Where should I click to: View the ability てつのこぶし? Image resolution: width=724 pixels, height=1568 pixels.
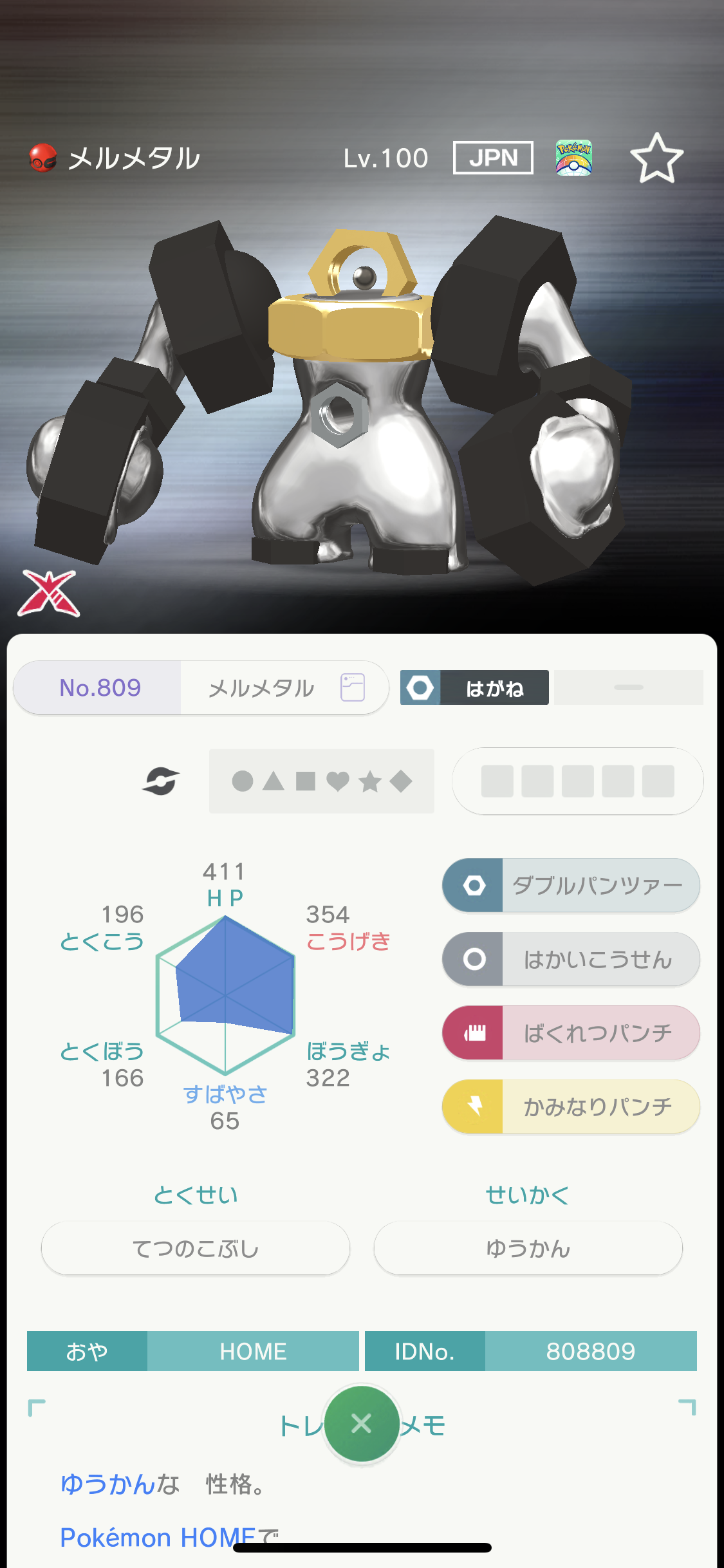click(196, 1248)
